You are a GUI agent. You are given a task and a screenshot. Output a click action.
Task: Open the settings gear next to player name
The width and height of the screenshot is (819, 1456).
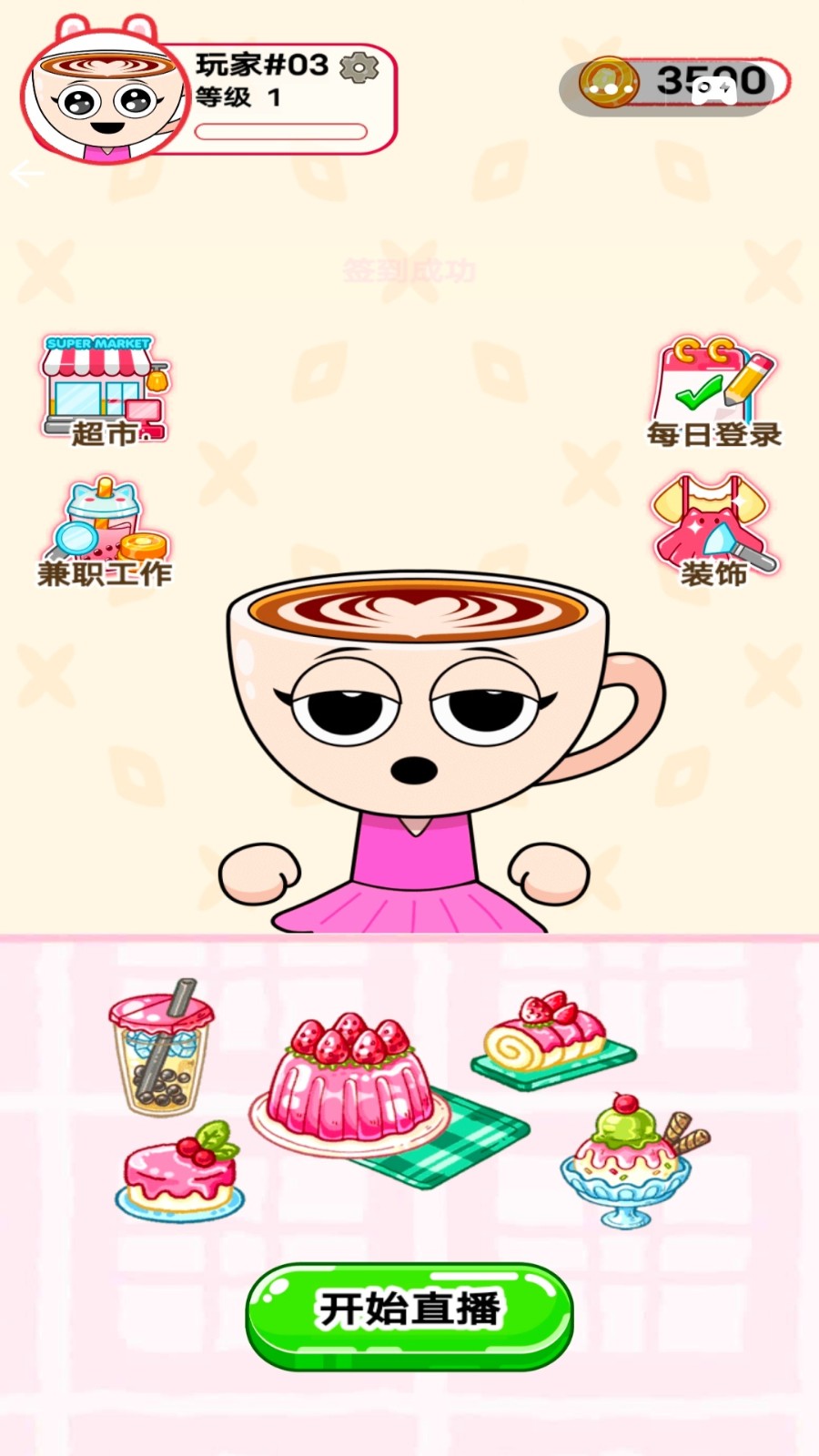click(359, 68)
